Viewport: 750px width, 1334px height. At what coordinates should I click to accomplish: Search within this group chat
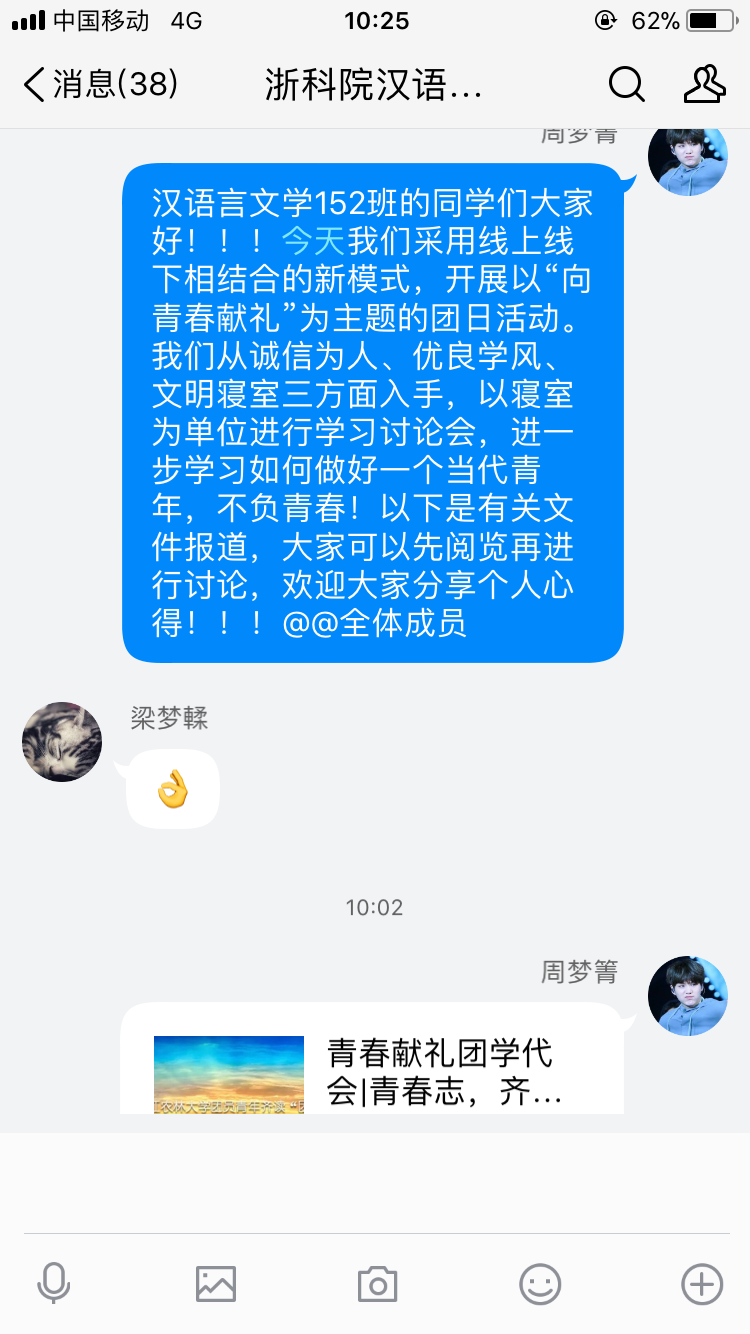point(627,85)
